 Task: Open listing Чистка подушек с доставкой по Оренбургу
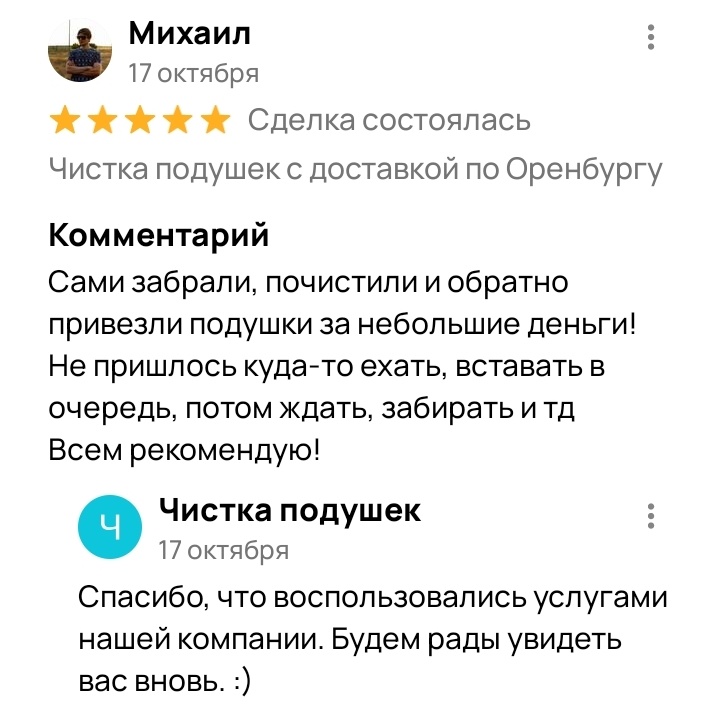(x=356, y=170)
